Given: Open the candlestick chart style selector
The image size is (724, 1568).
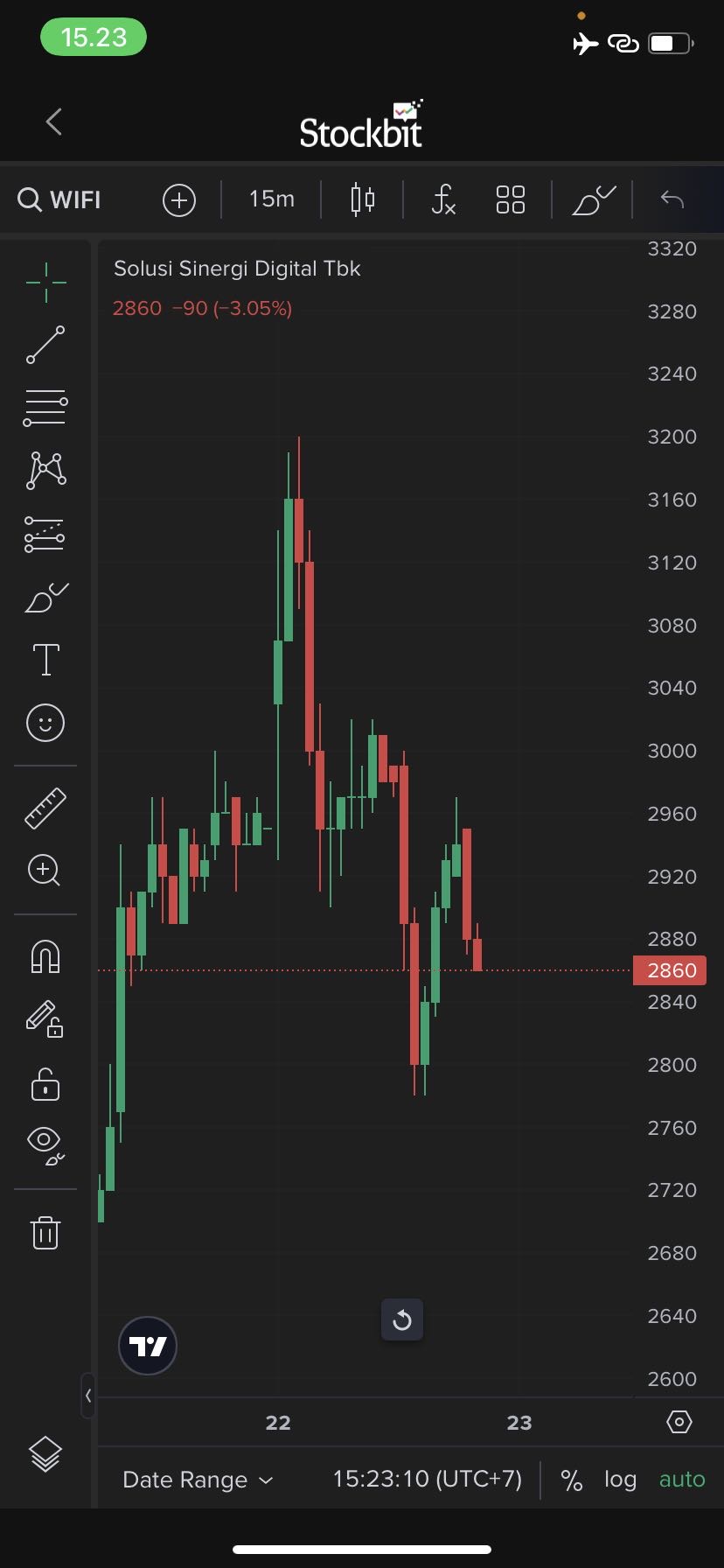Looking at the screenshot, I should pos(362,199).
